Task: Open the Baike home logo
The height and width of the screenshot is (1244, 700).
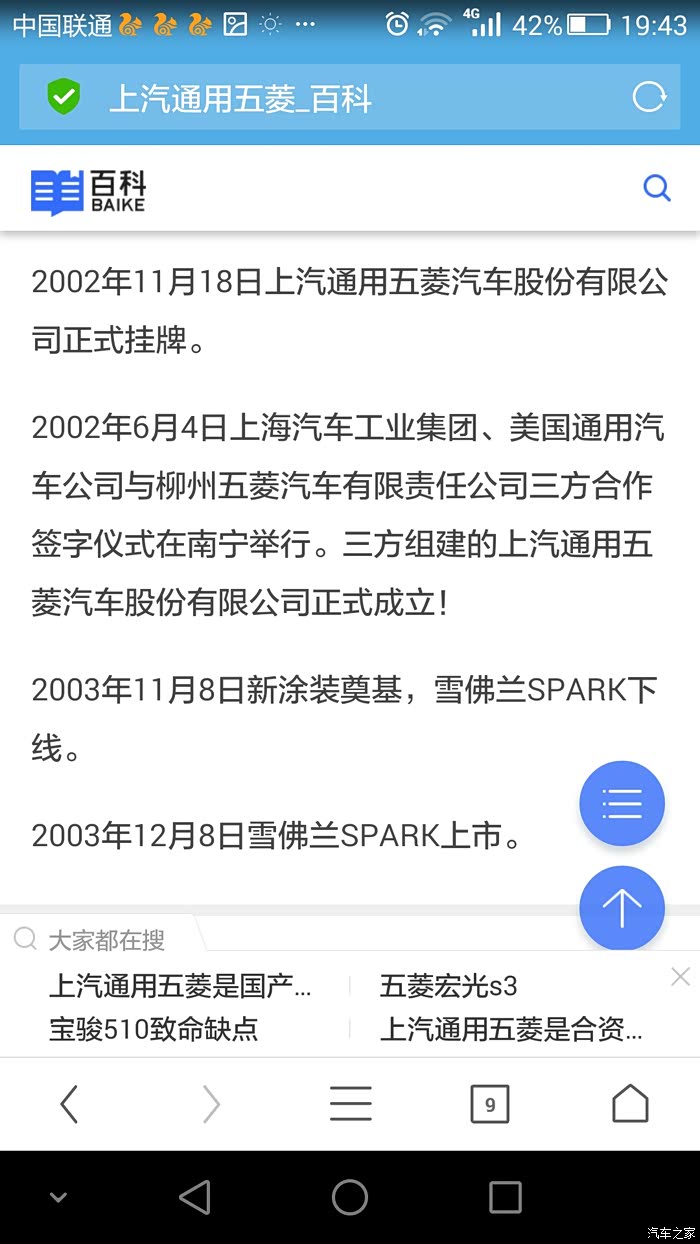Action: (88, 190)
